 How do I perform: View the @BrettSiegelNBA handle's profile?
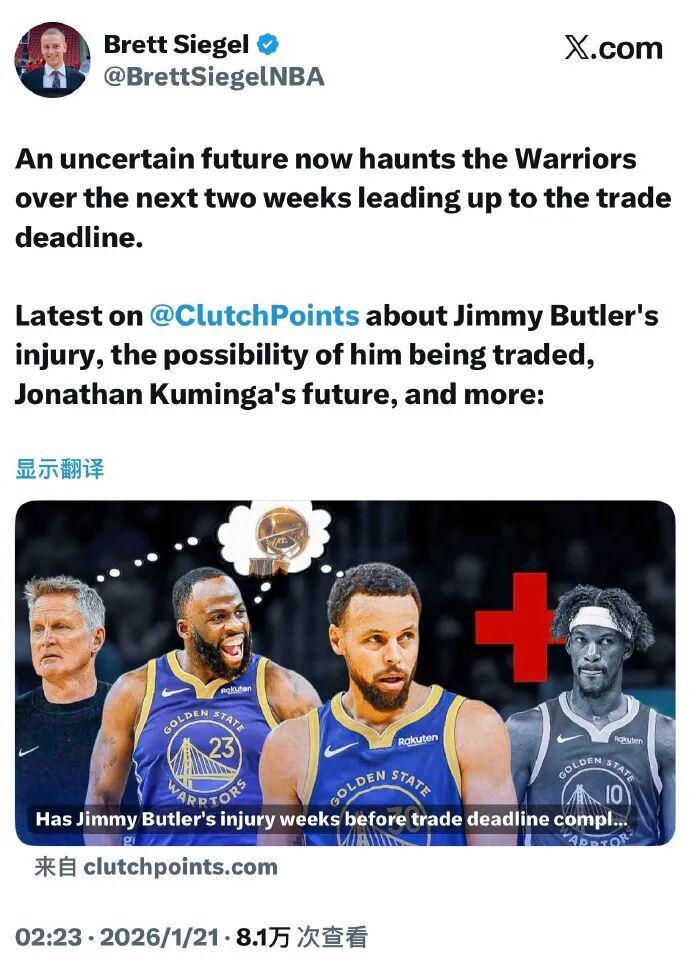[x=214, y=78]
